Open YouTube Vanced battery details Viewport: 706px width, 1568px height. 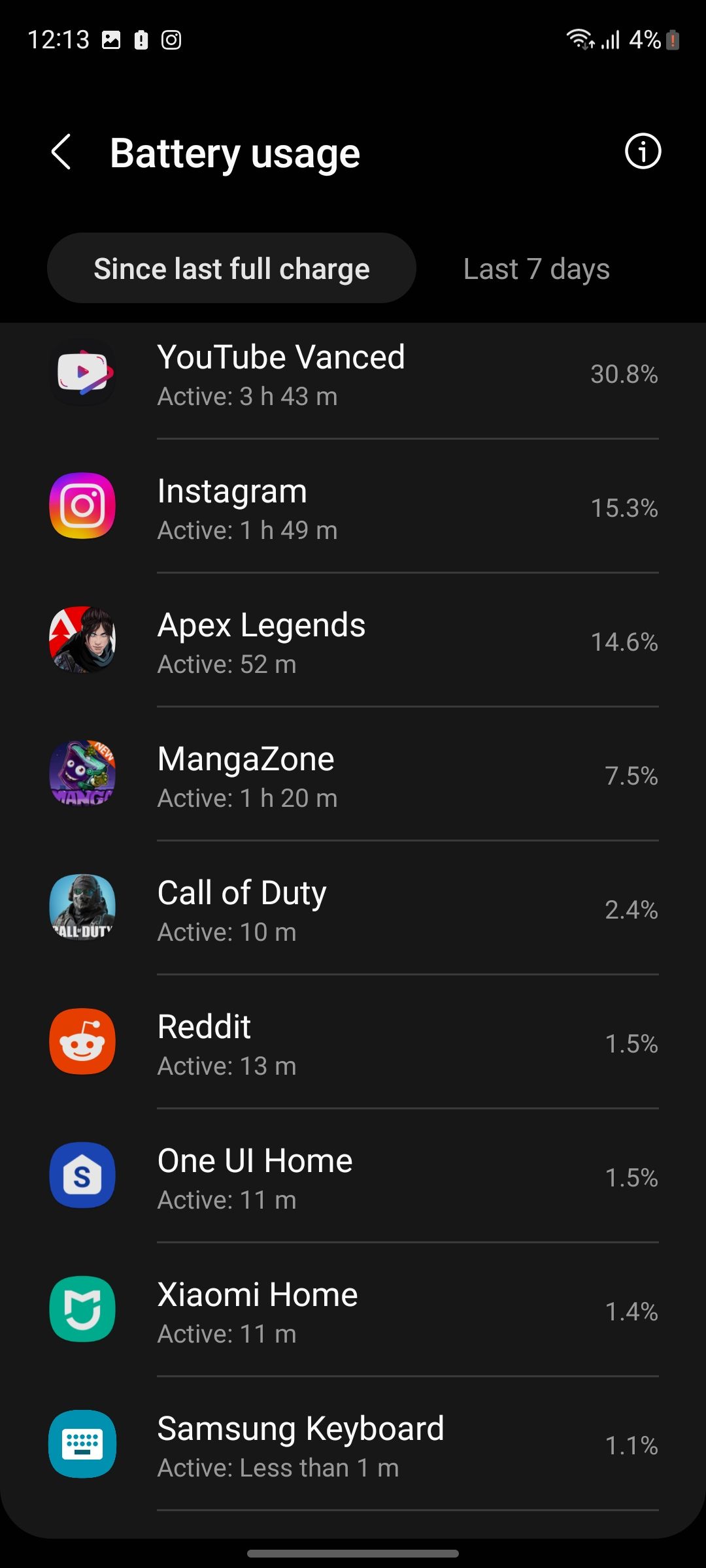click(353, 375)
